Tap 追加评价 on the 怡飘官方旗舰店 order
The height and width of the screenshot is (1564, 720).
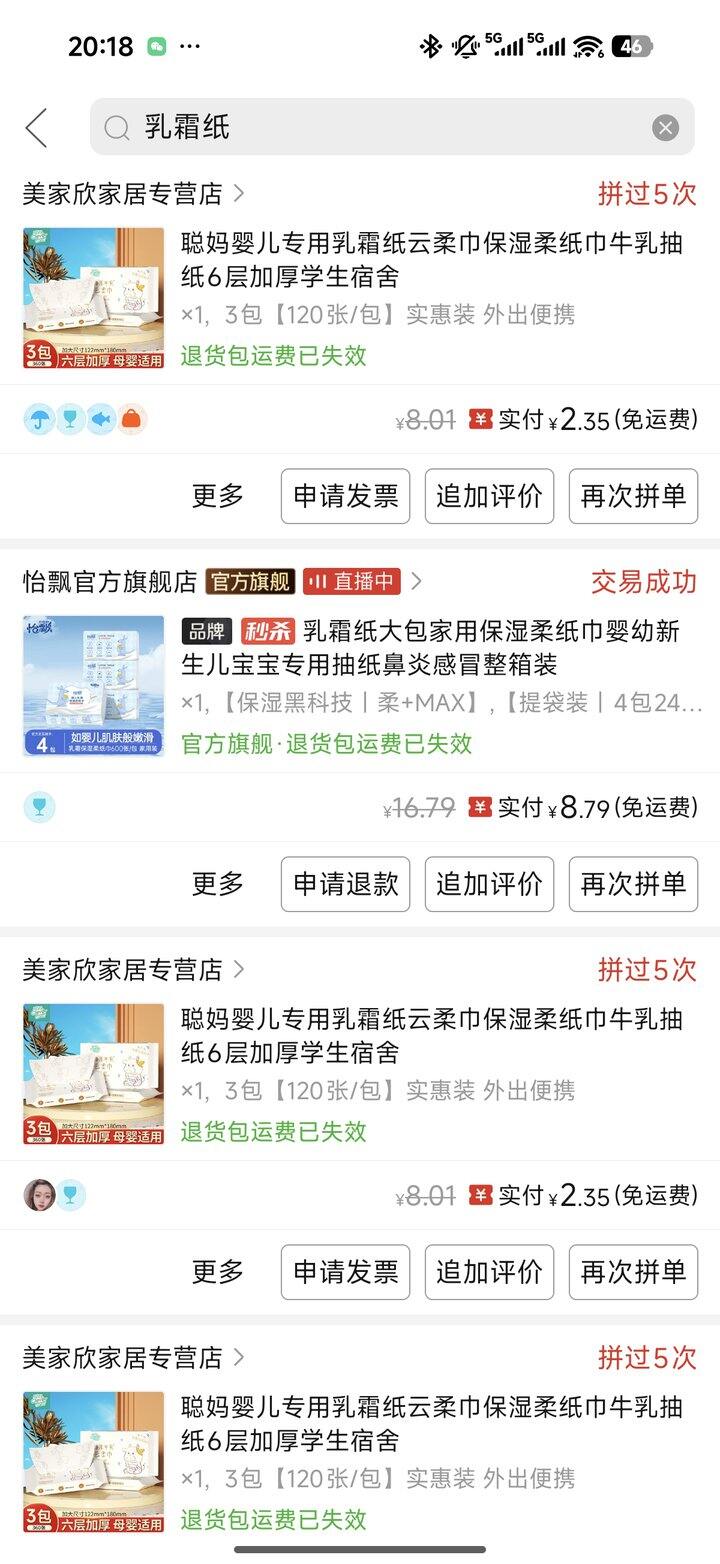coord(489,883)
